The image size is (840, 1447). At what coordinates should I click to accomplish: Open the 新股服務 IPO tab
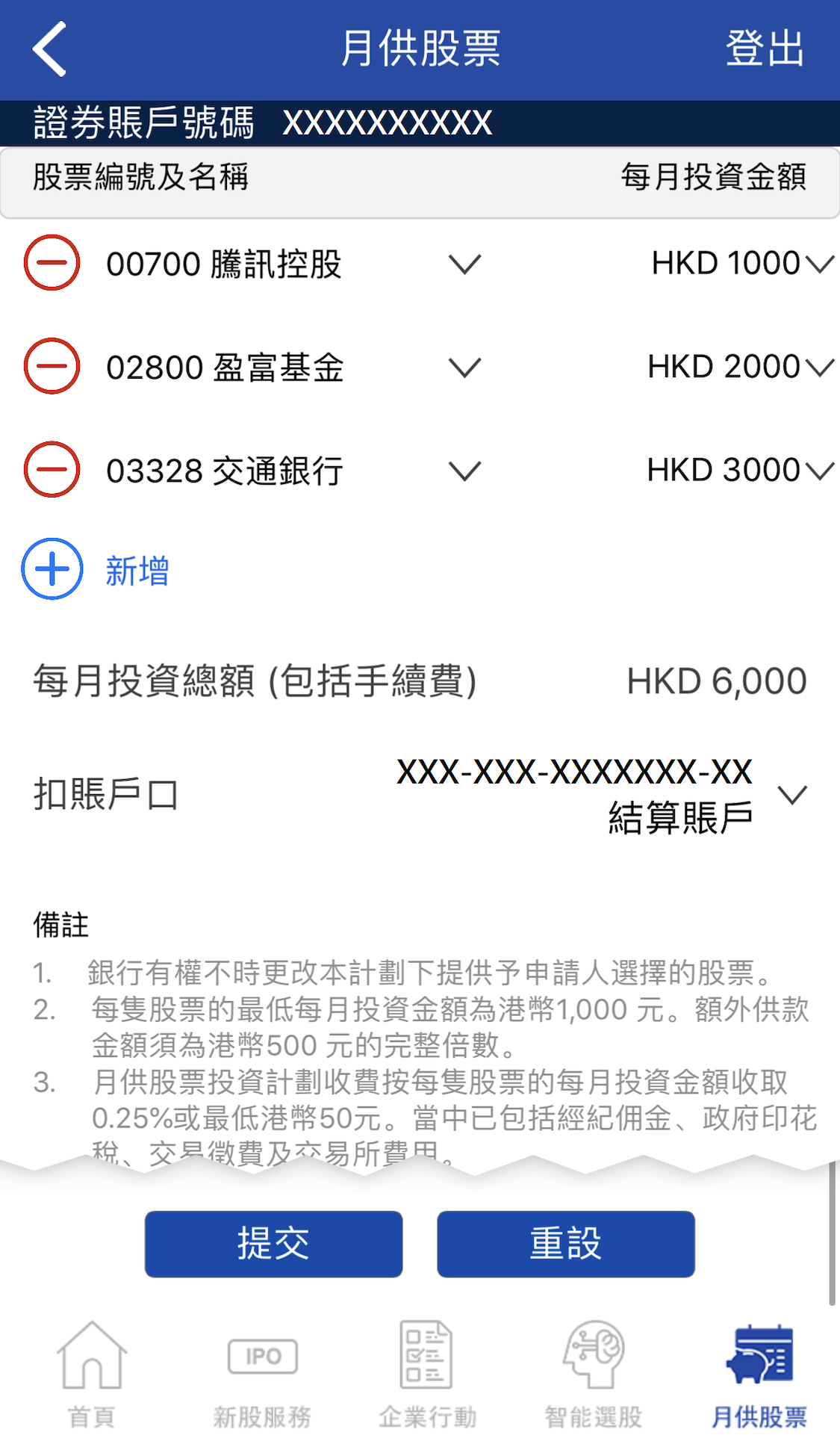(262, 1375)
